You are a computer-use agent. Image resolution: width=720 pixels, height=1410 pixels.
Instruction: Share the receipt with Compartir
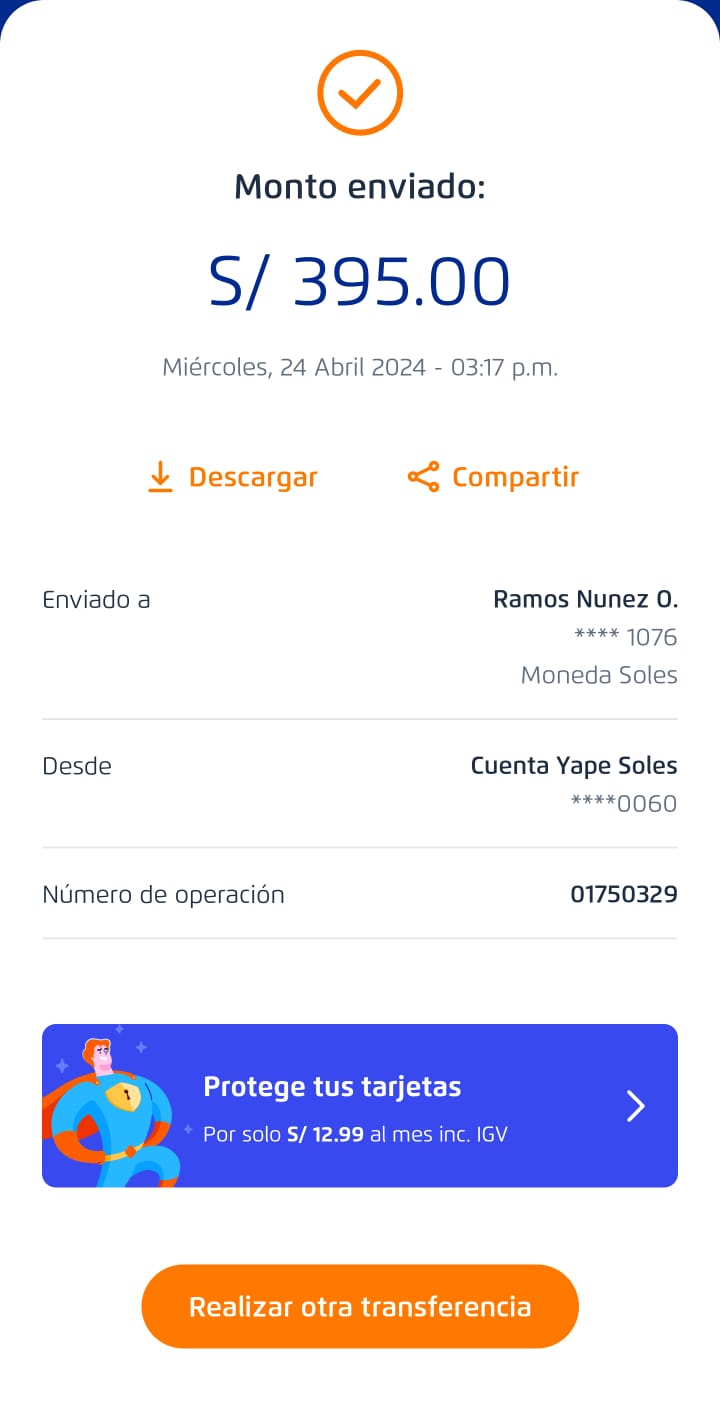(493, 478)
